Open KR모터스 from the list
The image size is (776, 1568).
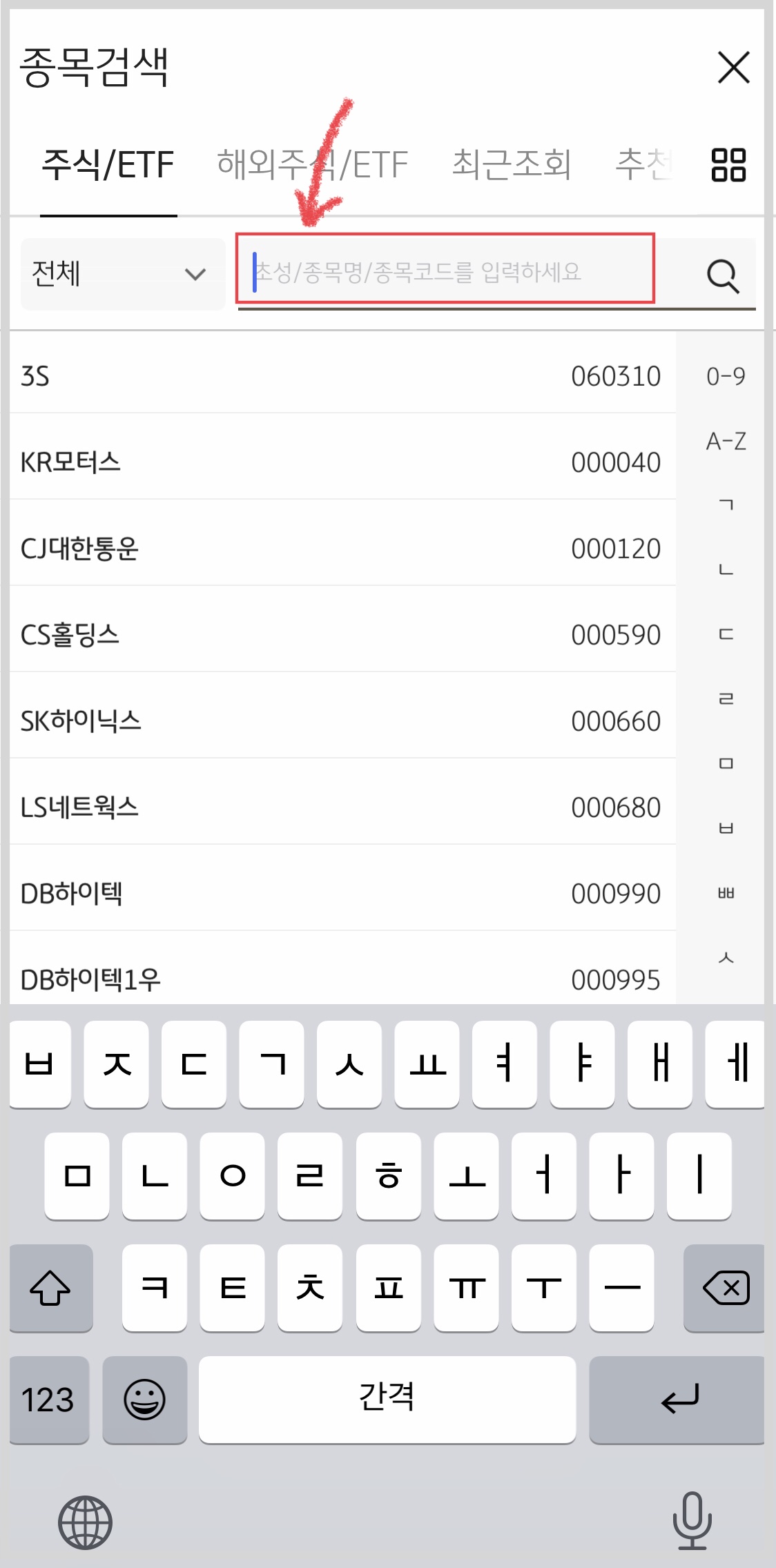(342, 462)
